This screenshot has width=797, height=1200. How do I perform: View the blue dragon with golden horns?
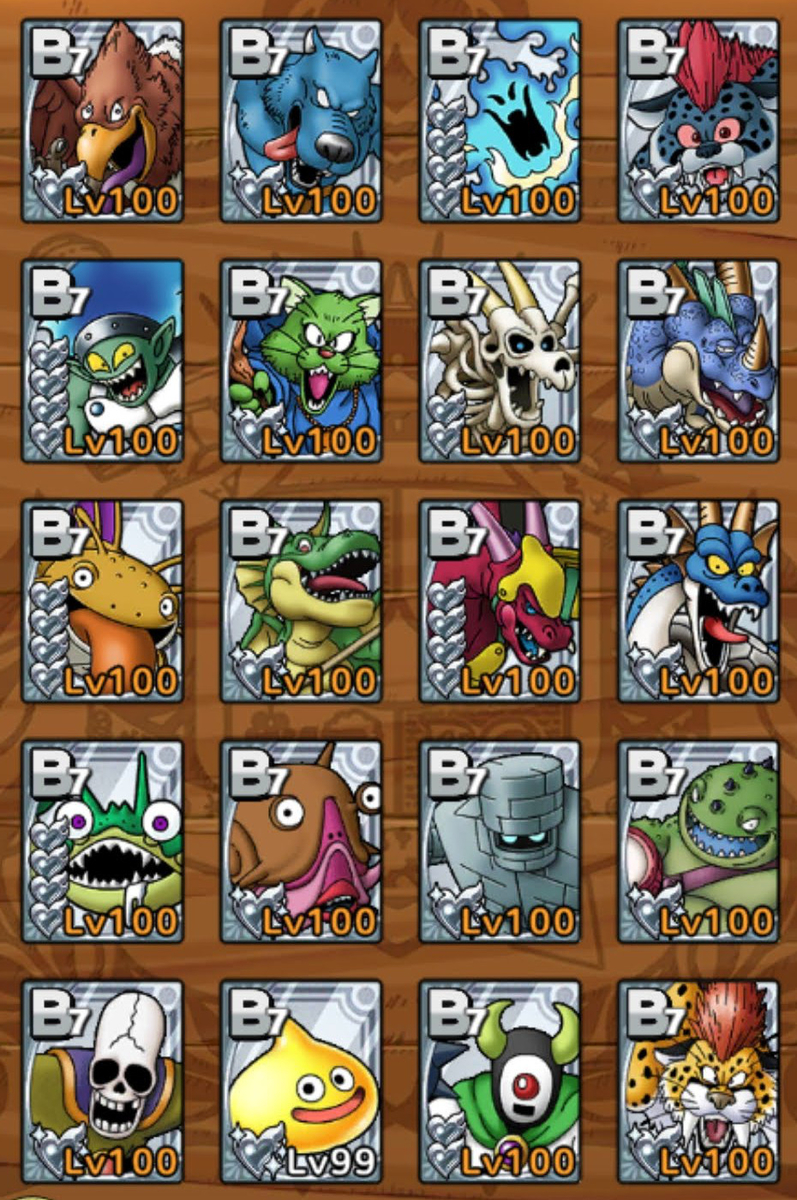coord(698,360)
